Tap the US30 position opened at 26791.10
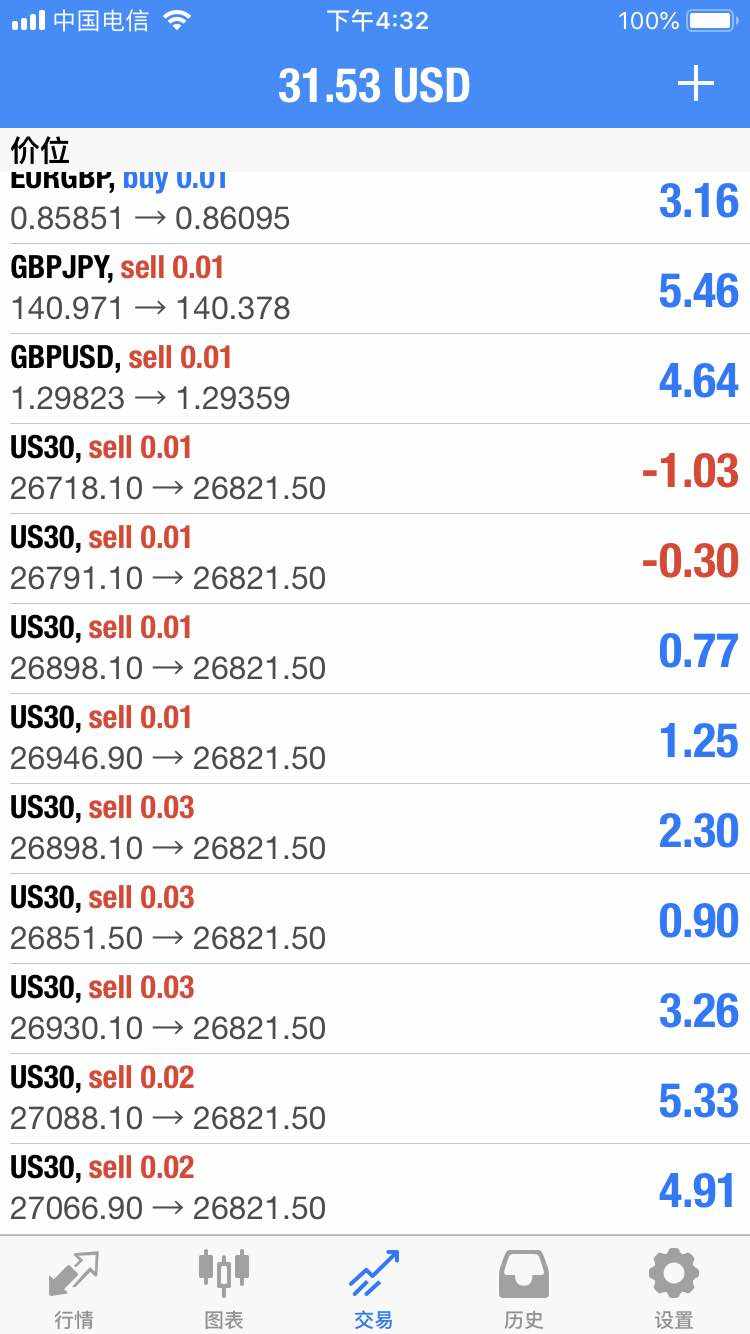The height and width of the screenshot is (1334, 750). [375, 559]
